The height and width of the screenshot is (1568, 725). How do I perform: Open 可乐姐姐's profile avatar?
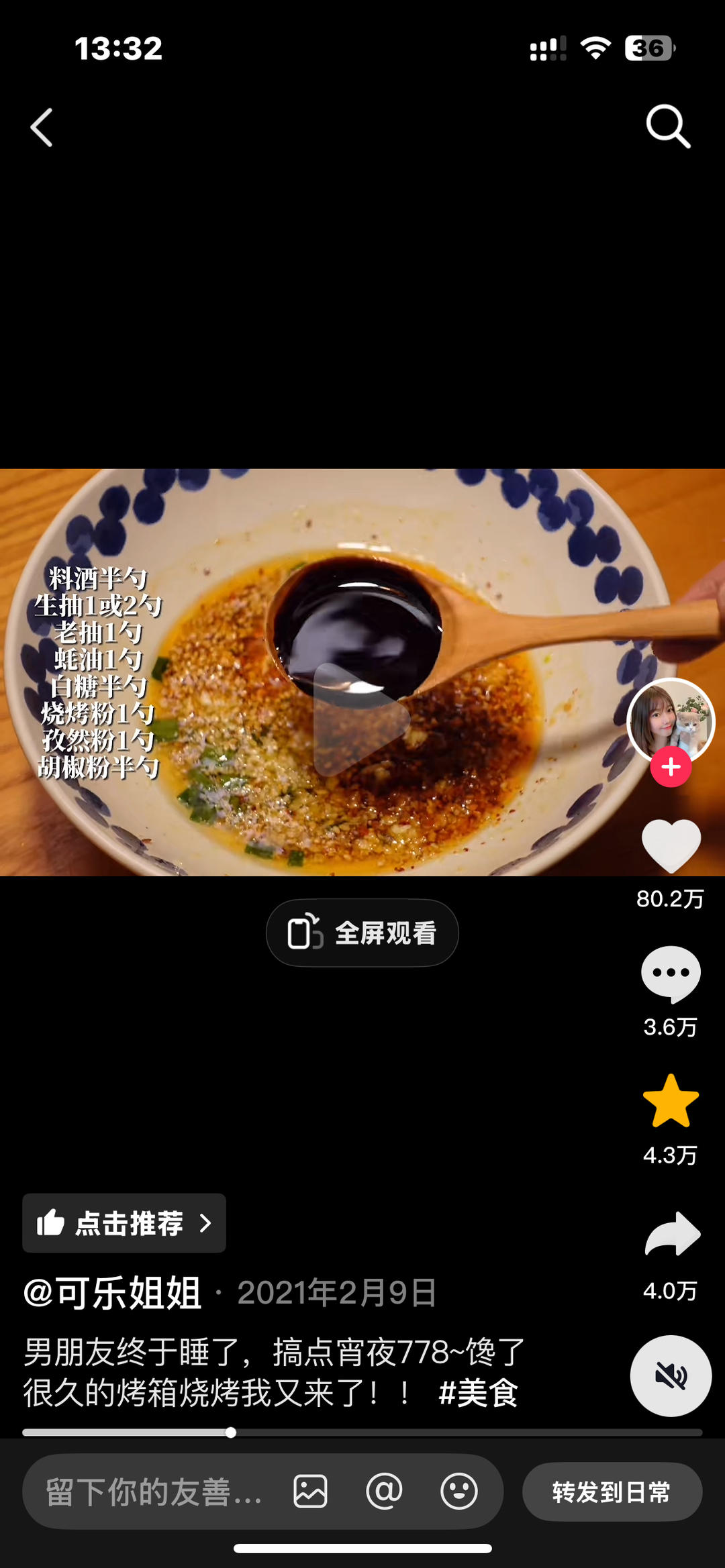pos(670,721)
